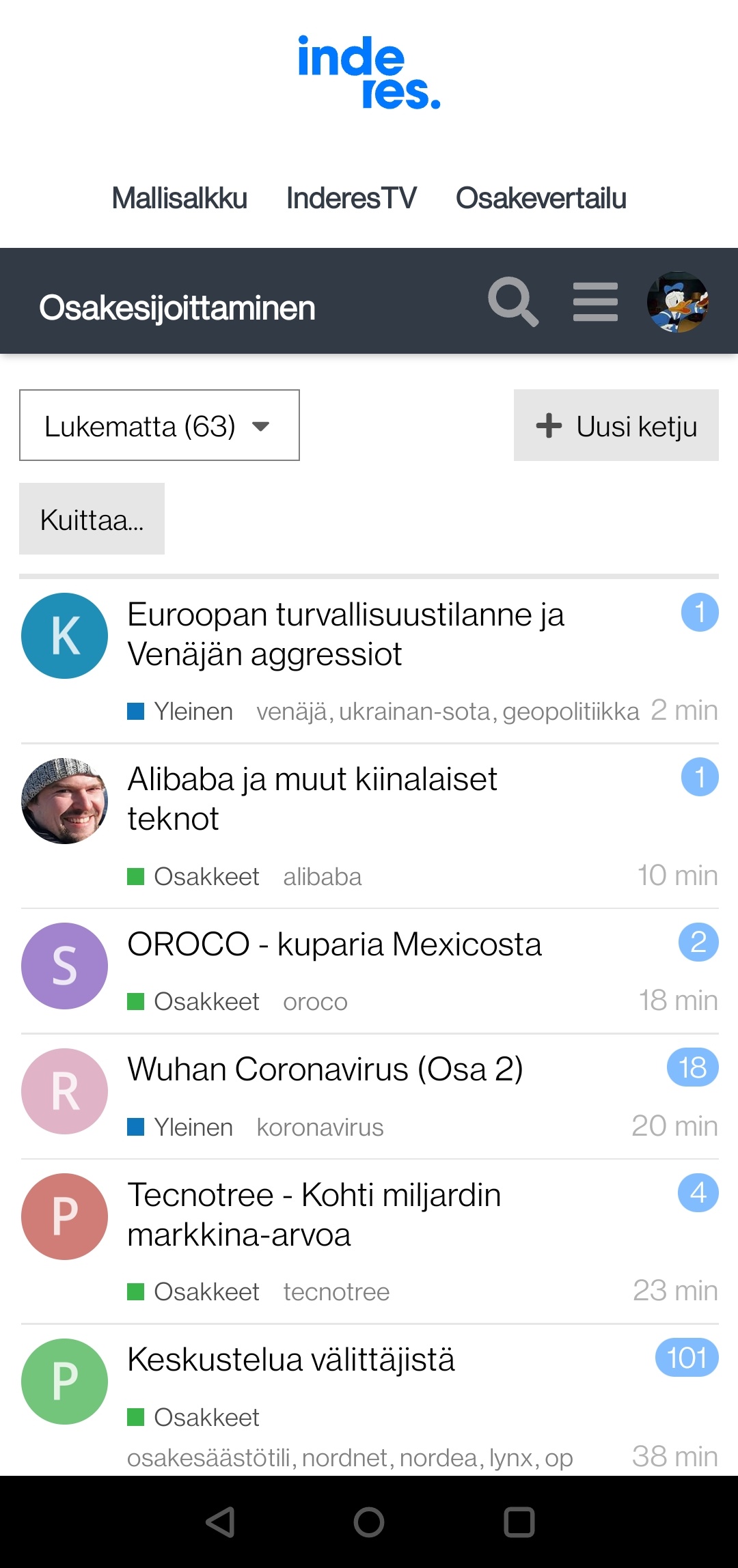The height and width of the screenshot is (1568, 738).
Task: Open Alibaba ja muut kiinalaiset teknot thread
Action: (x=312, y=798)
